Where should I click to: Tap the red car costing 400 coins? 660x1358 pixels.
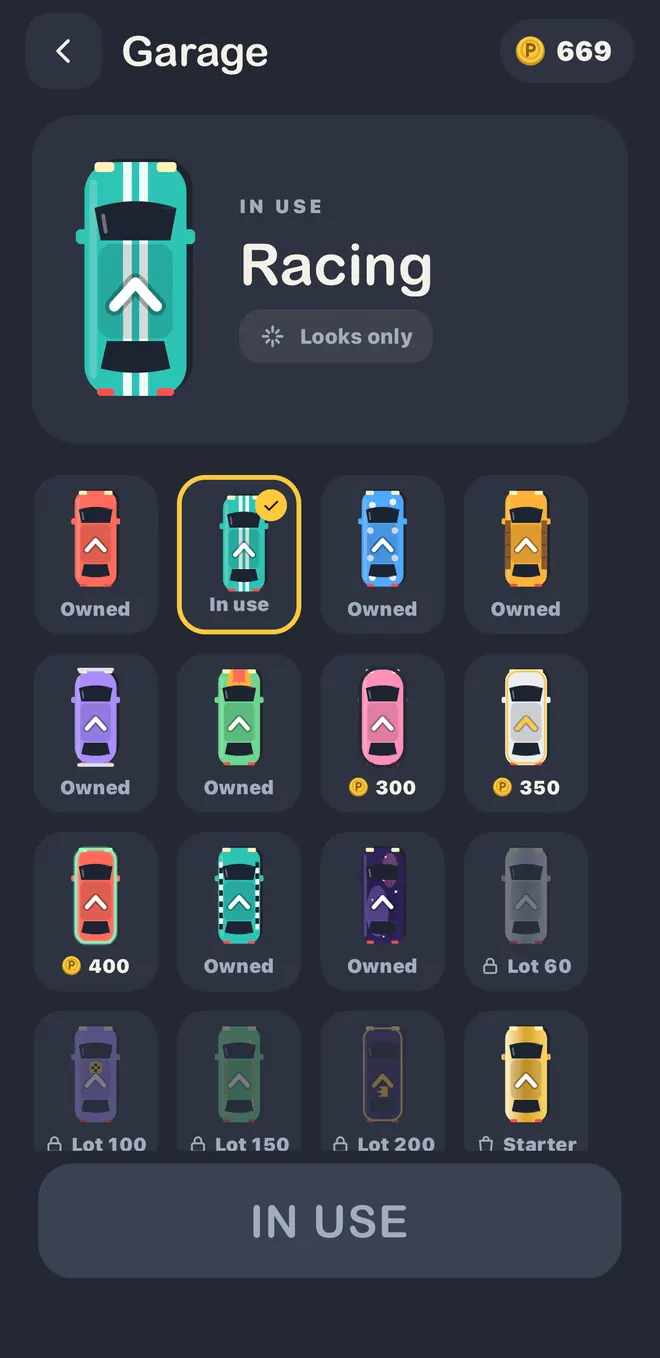[95, 912]
